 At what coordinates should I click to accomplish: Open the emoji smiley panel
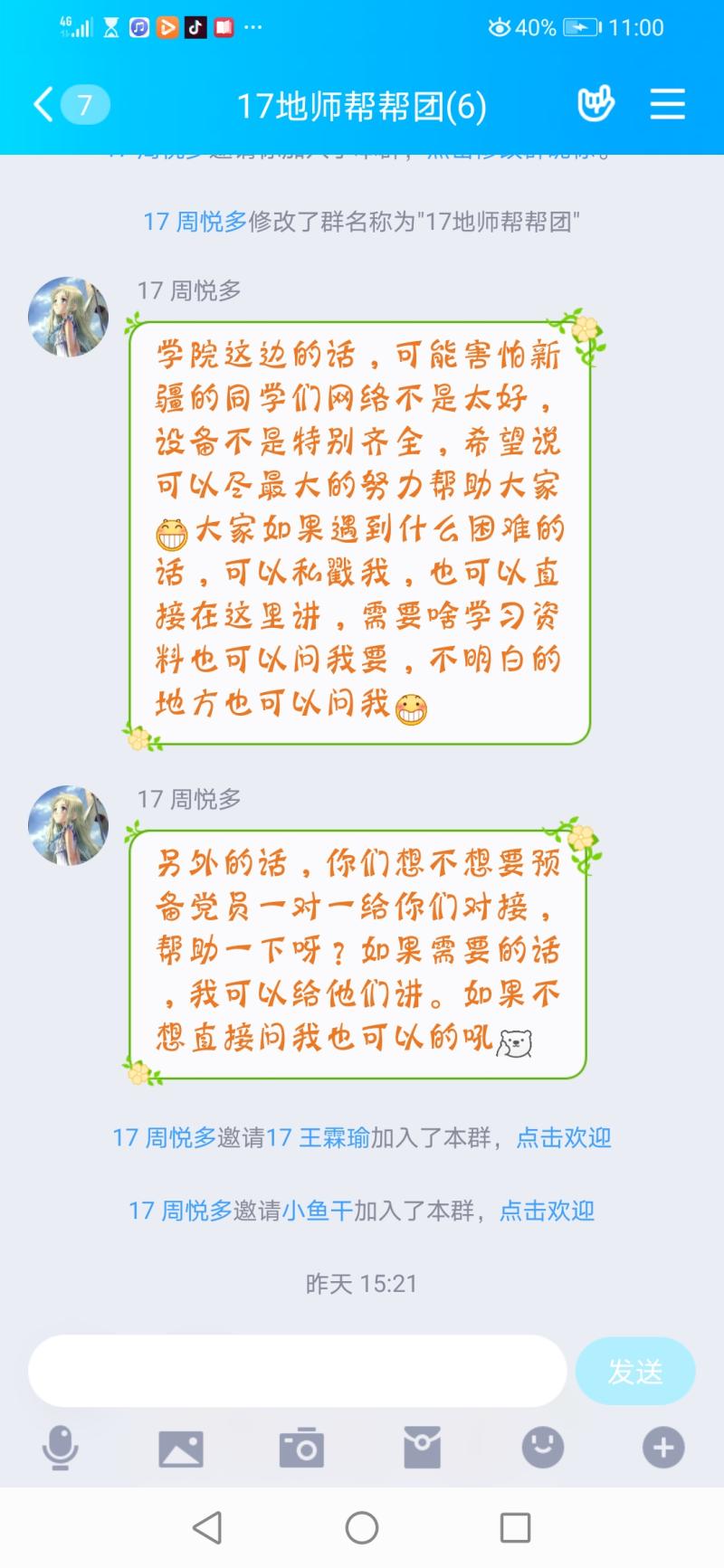543,1448
